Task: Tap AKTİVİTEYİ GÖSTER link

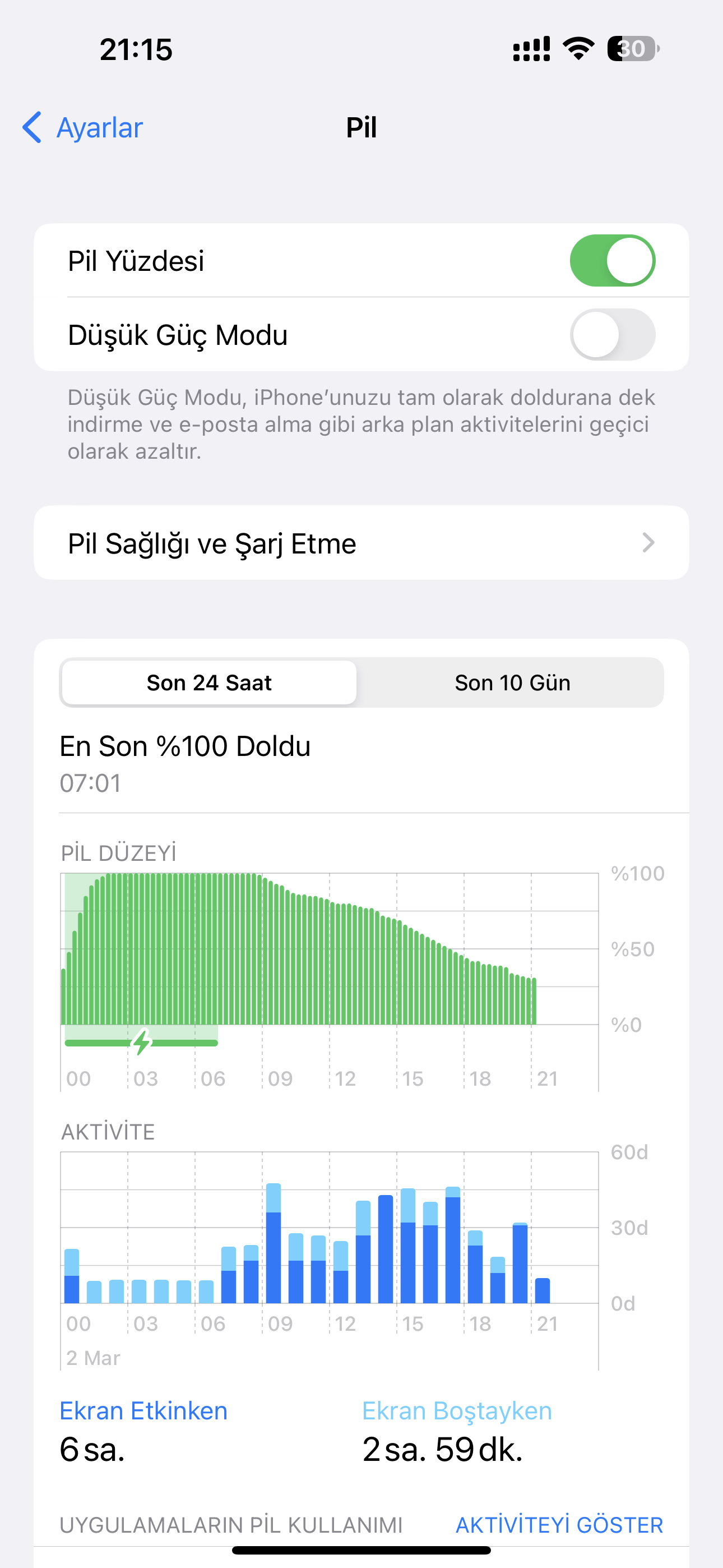Action: pos(559,1525)
